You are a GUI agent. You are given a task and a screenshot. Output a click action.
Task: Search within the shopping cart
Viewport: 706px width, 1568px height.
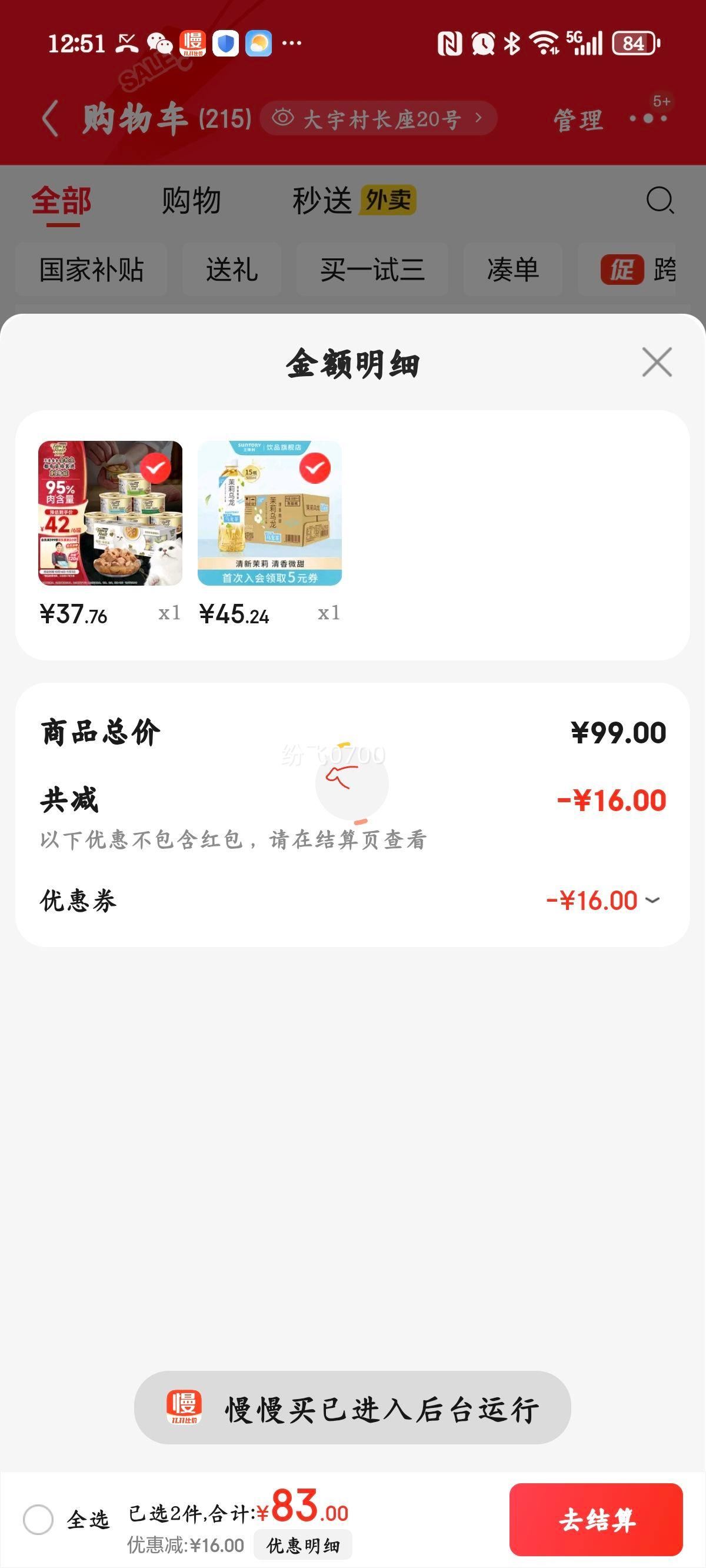pyautogui.click(x=659, y=200)
